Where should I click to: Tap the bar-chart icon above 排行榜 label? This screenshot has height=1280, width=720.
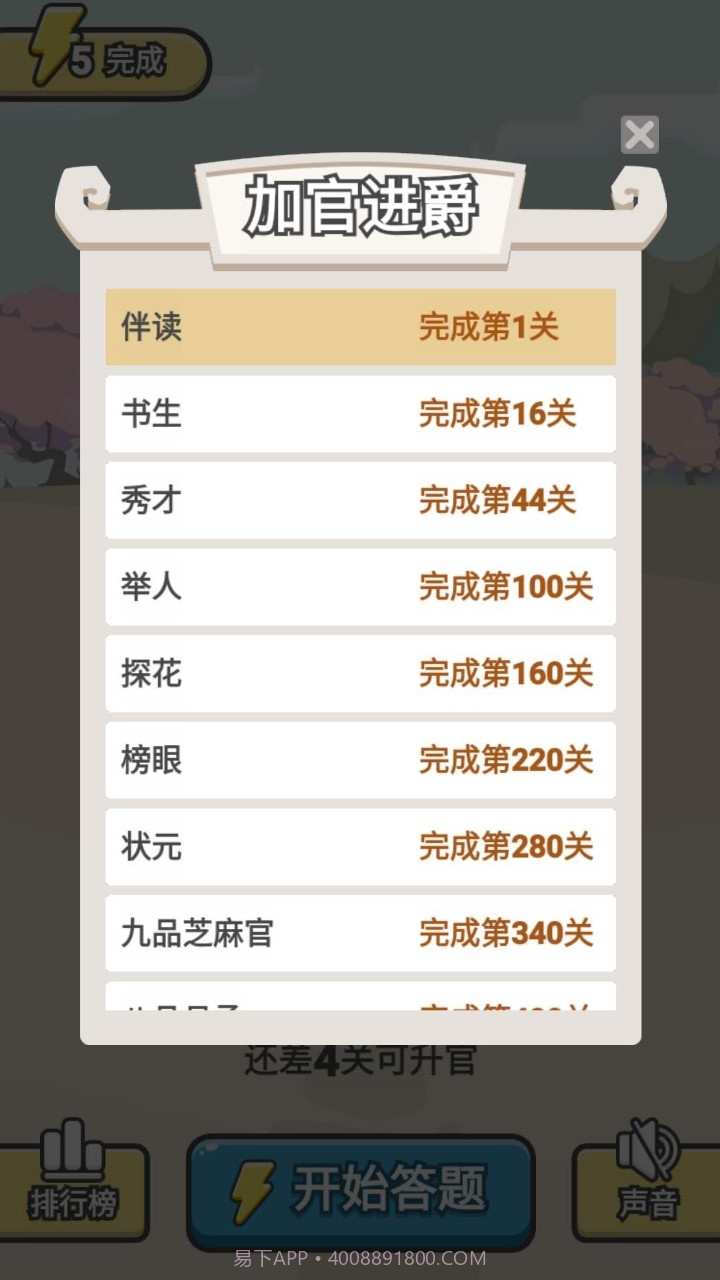point(70,1150)
